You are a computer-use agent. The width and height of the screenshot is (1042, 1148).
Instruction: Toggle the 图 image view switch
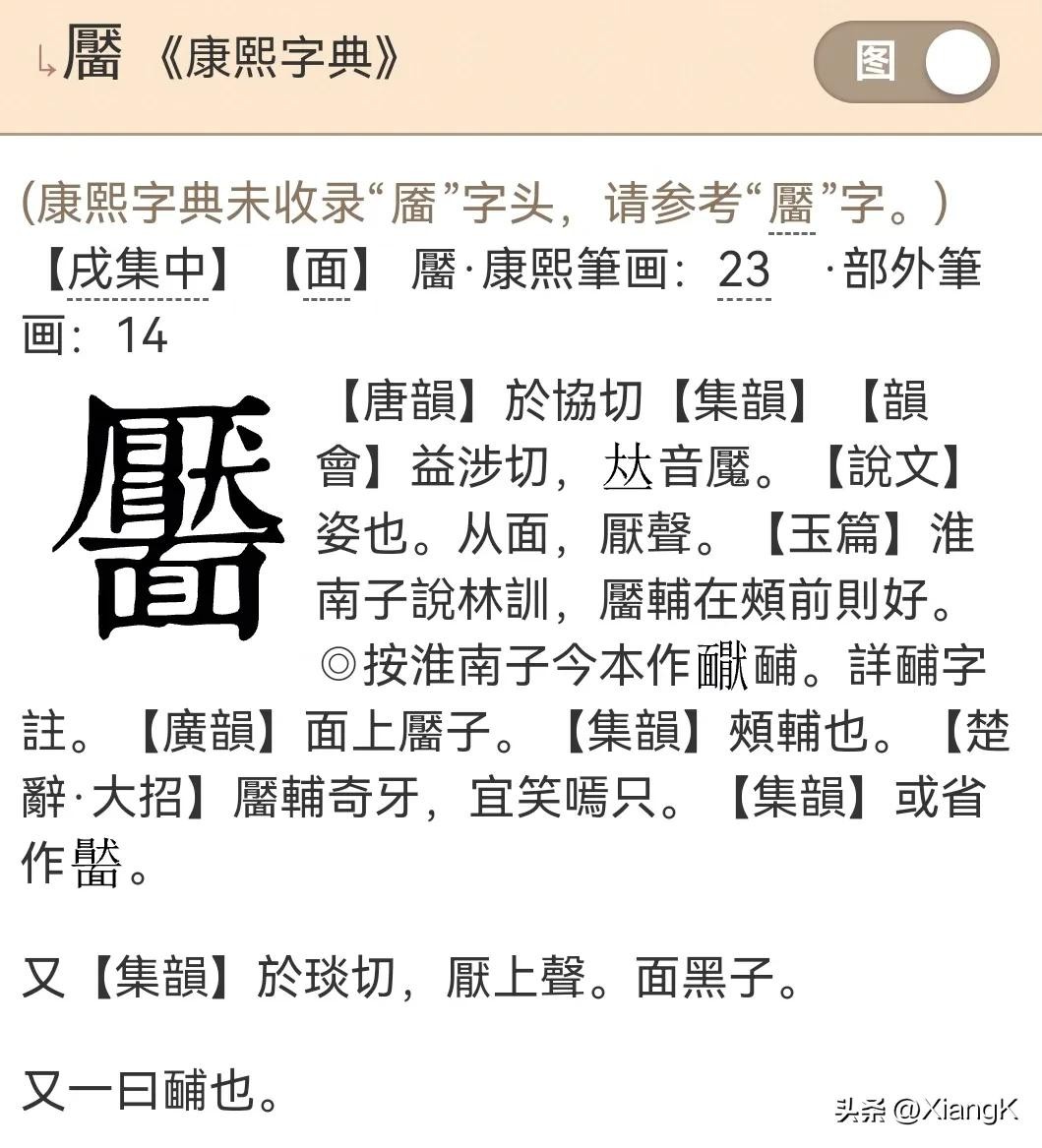point(906,63)
